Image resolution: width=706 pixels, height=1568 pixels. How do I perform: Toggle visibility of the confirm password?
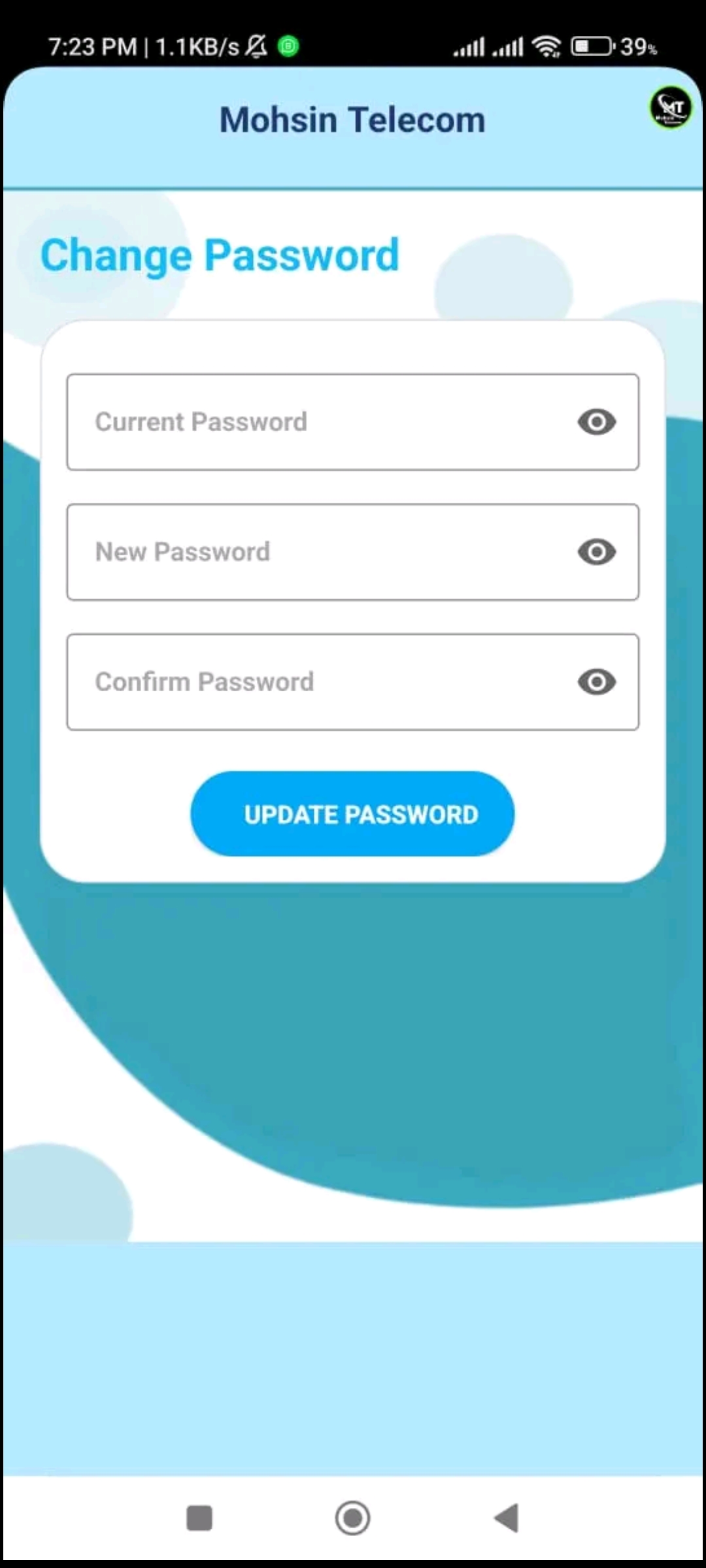pos(597,682)
